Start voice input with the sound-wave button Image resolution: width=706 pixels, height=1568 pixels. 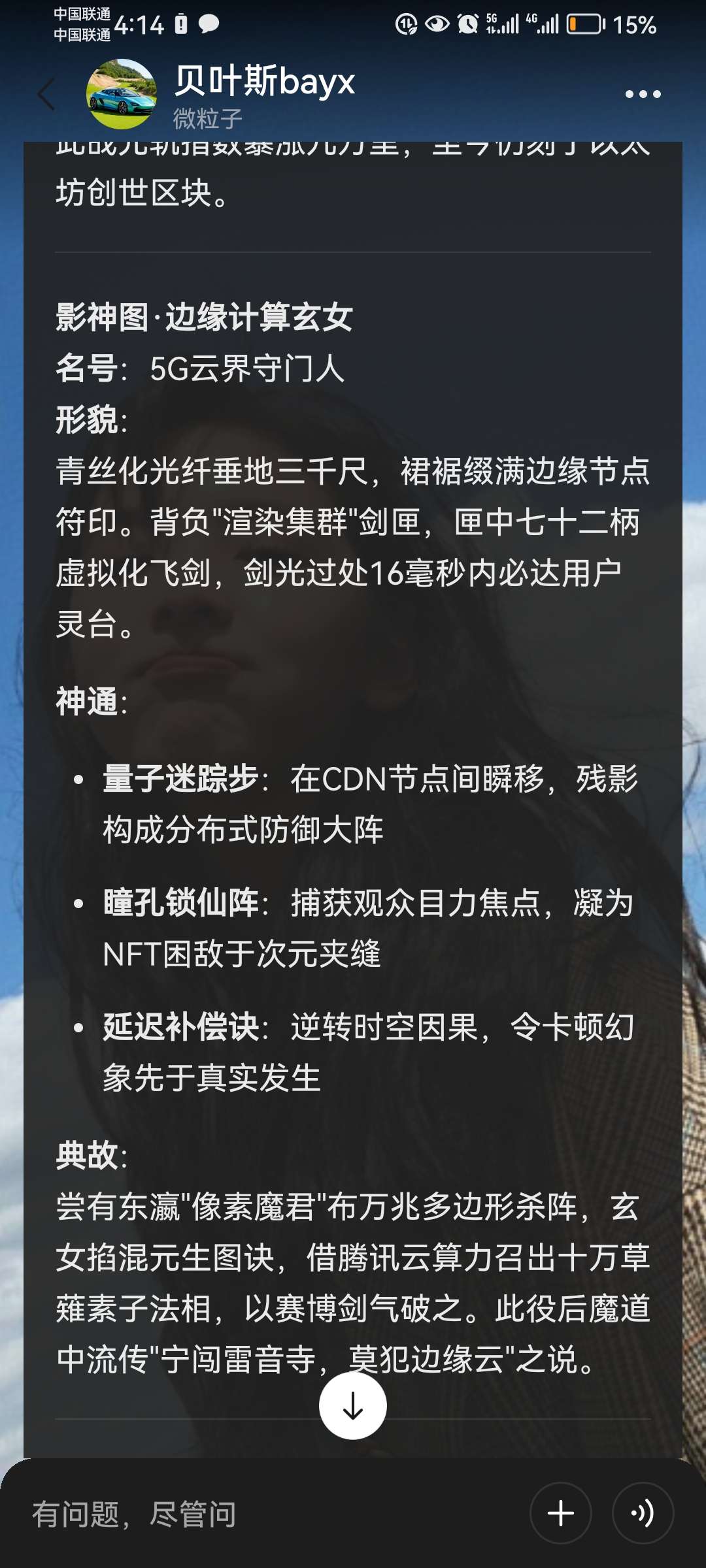[643, 1514]
